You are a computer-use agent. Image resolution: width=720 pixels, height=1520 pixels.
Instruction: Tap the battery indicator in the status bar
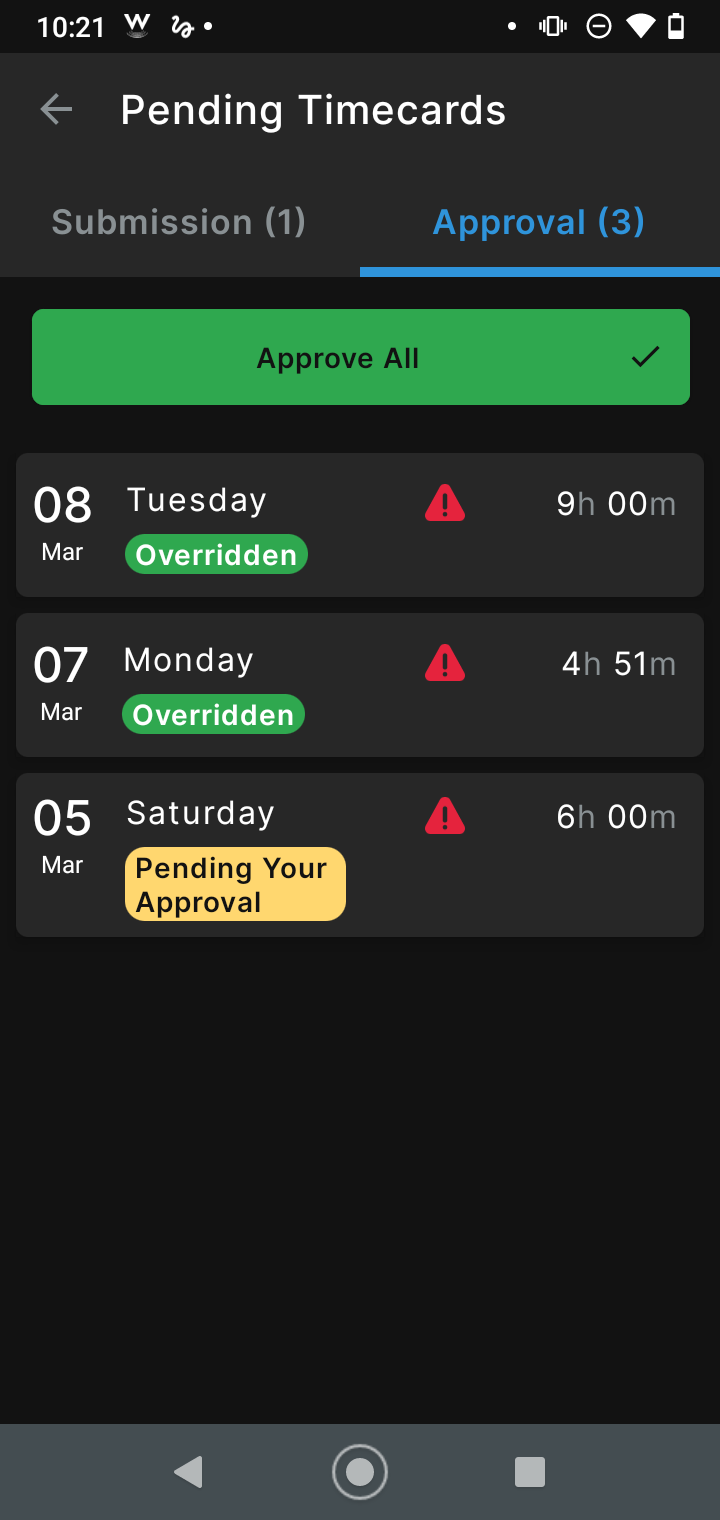[x=678, y=27]
